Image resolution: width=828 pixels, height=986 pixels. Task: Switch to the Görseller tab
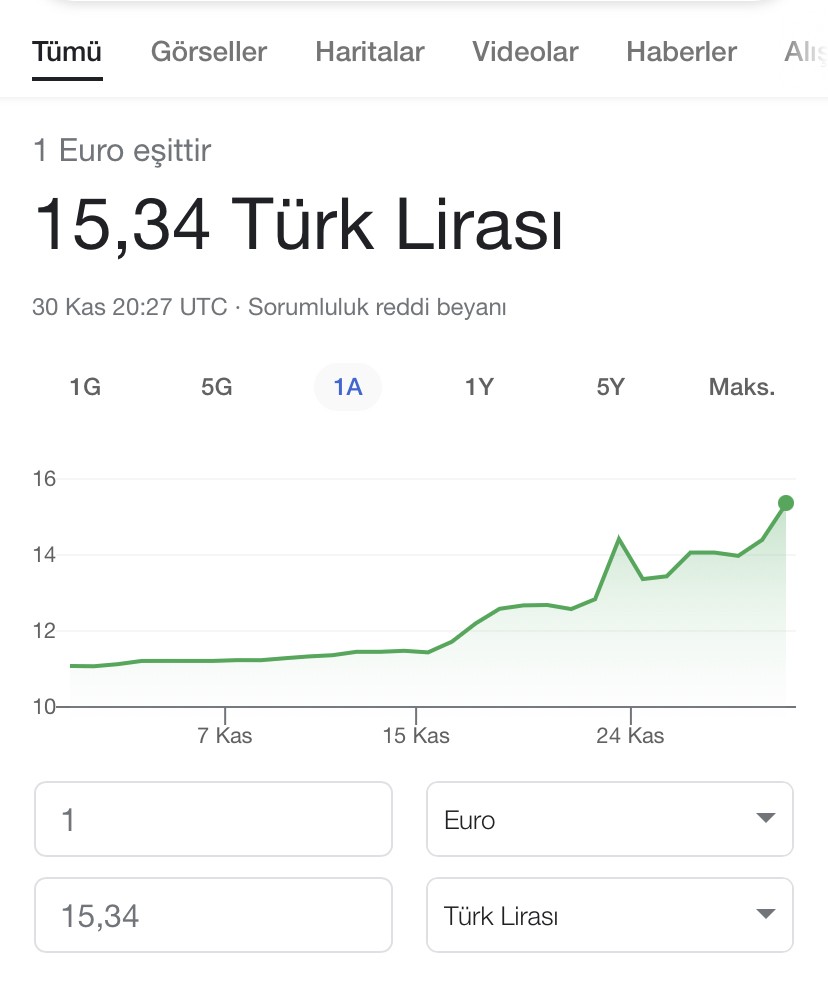209,52
